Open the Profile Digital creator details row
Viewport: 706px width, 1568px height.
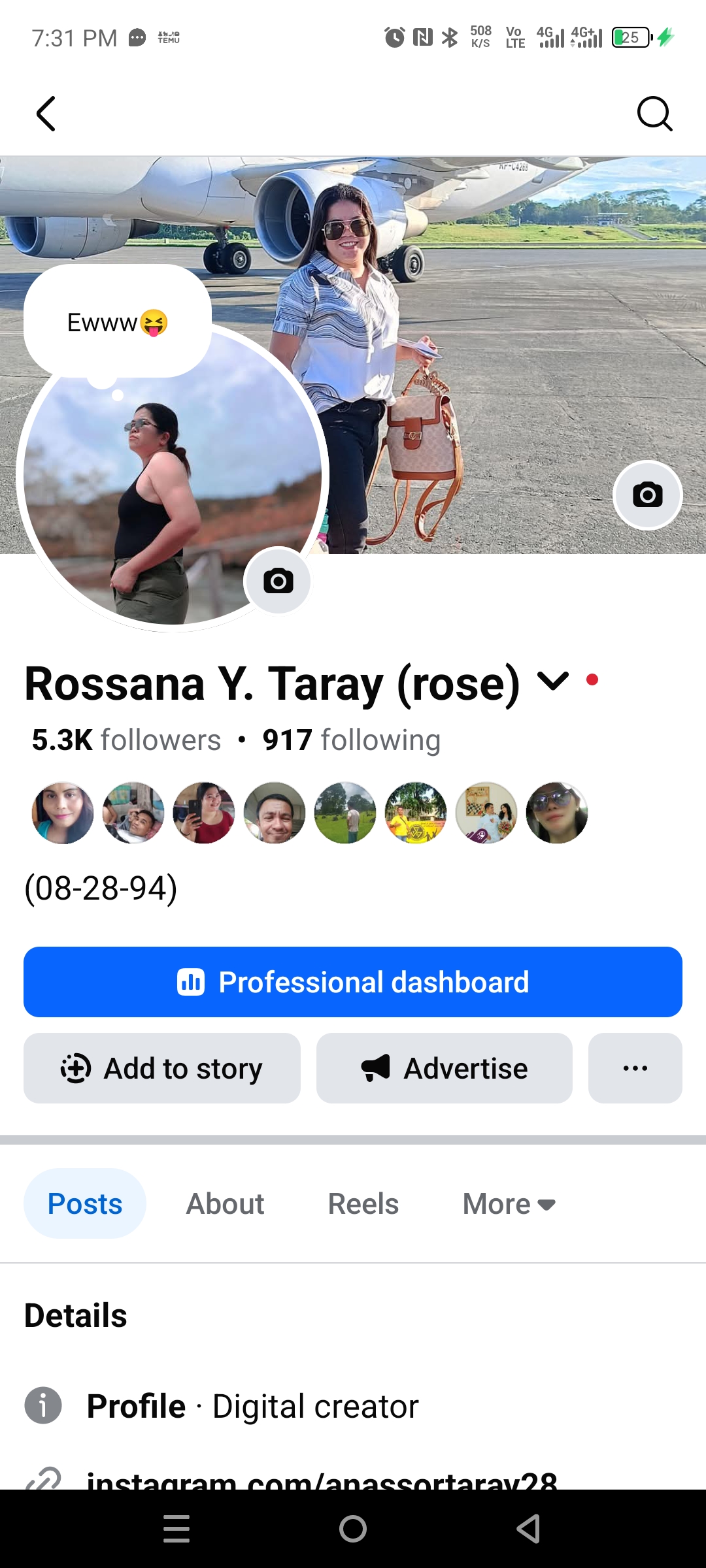252,1406
